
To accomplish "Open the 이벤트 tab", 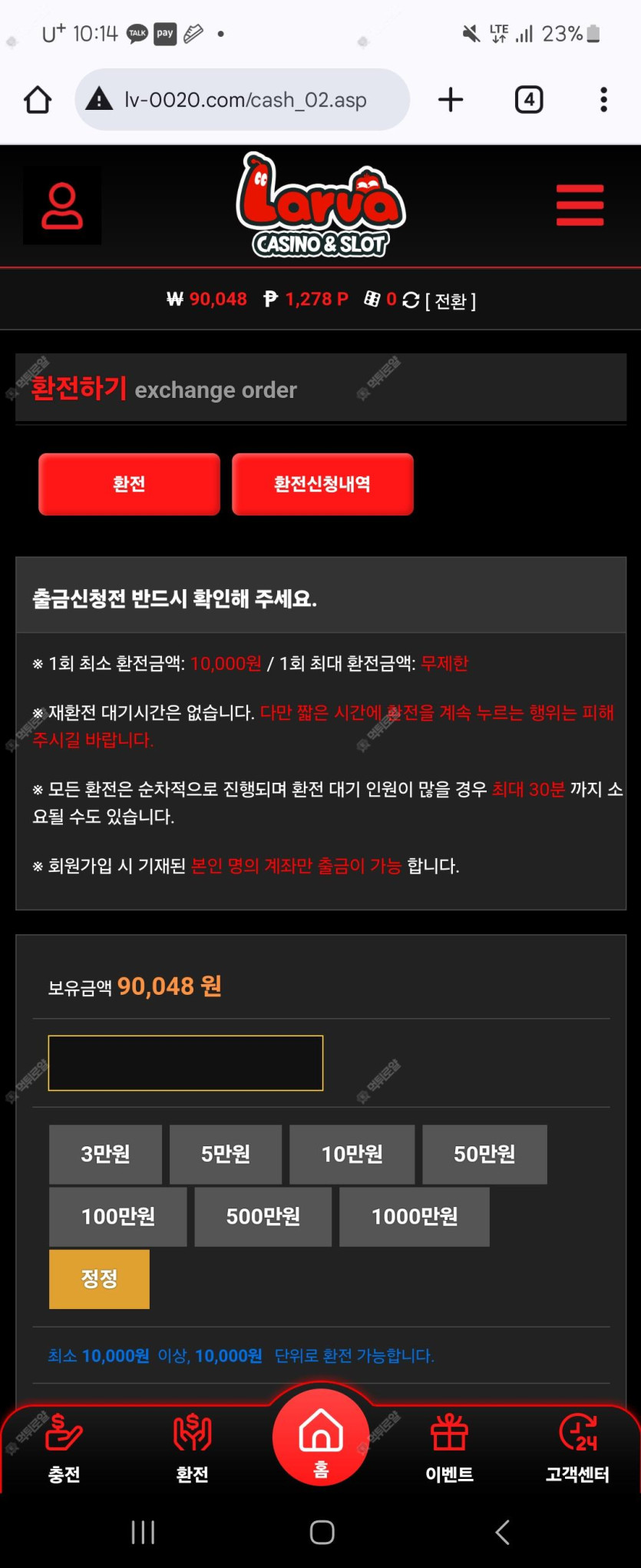I will pos(449,1448).
